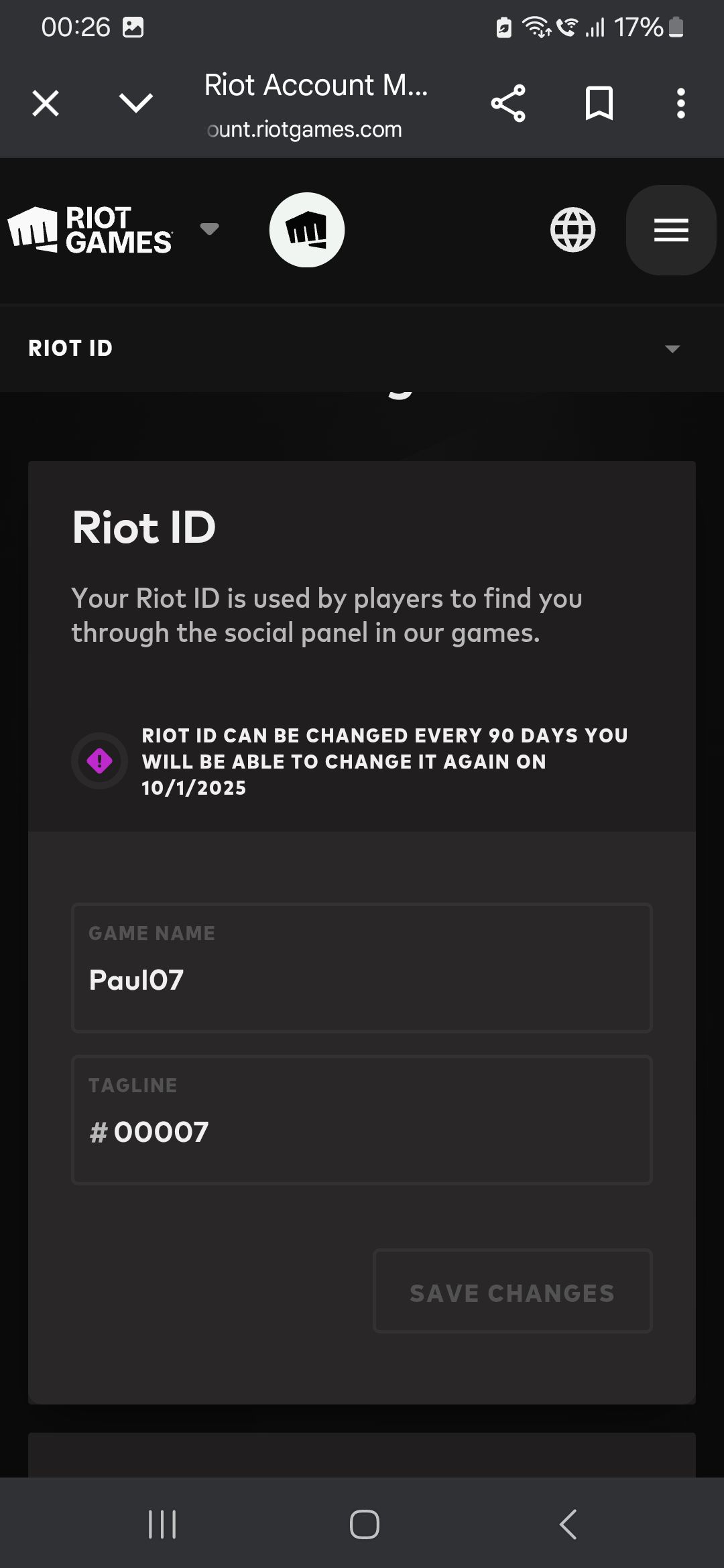Bookmark this page
Viewport: 724px width, 1568px height.
coord(599,103)
